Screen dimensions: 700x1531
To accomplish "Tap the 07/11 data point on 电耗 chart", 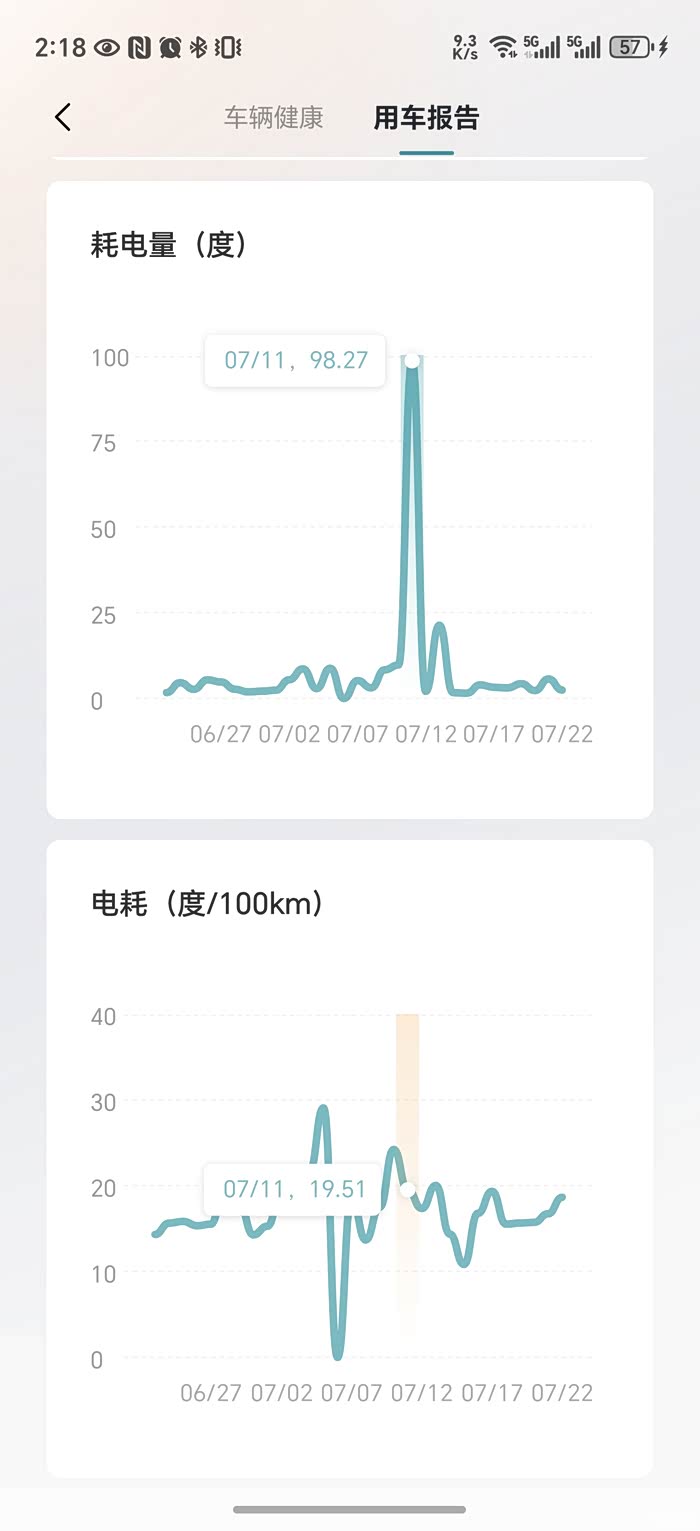I will [407, 1189].
